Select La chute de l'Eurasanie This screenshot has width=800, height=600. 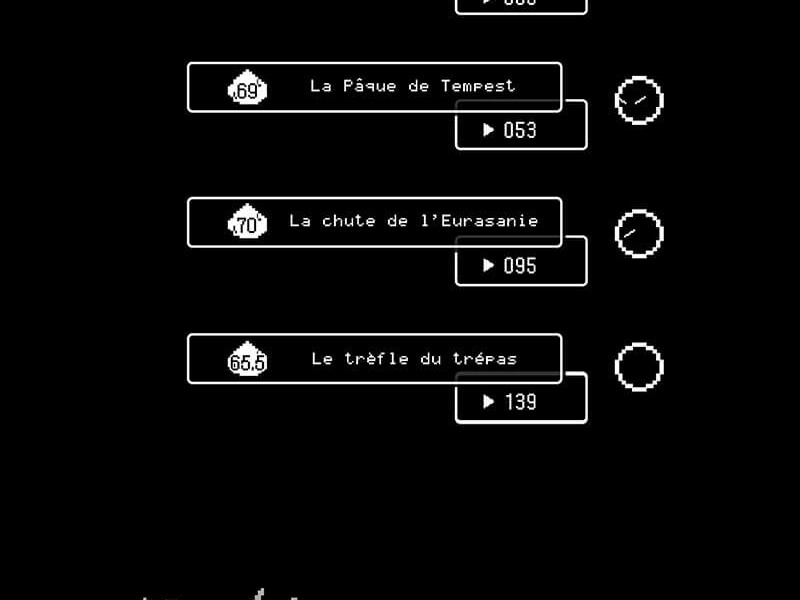(x=374, y=222)
